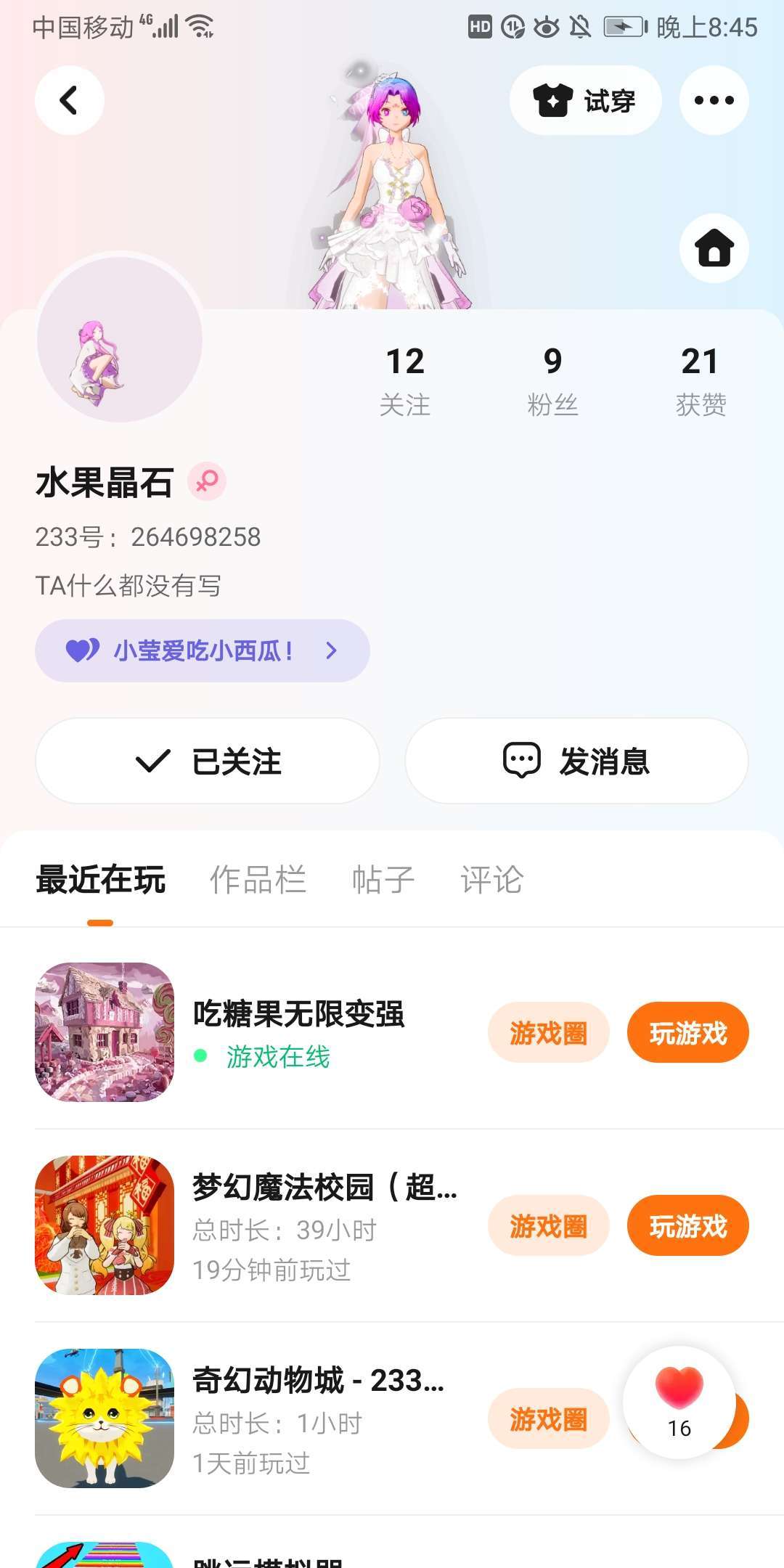The image size is (784, 1568).
Task: Select the 最近在玩 tab
Action: click(100, 880)
